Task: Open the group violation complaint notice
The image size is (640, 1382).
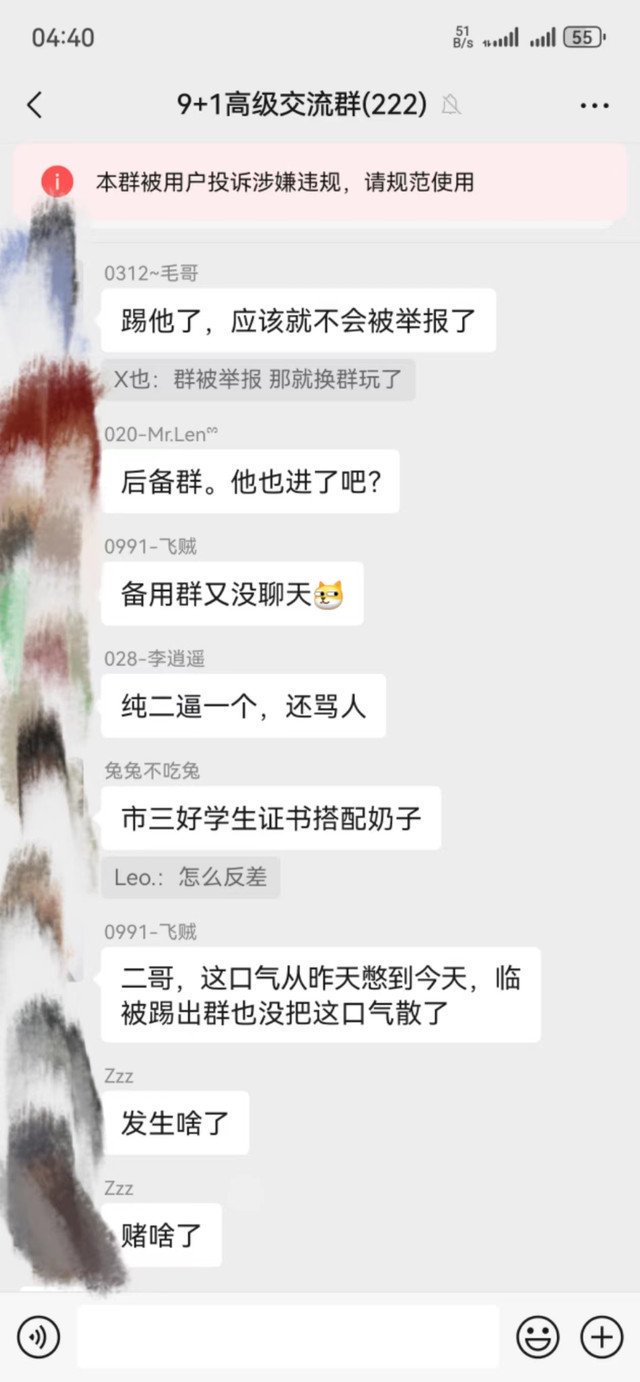Action: pyautogui.click(x=320, y=182)
